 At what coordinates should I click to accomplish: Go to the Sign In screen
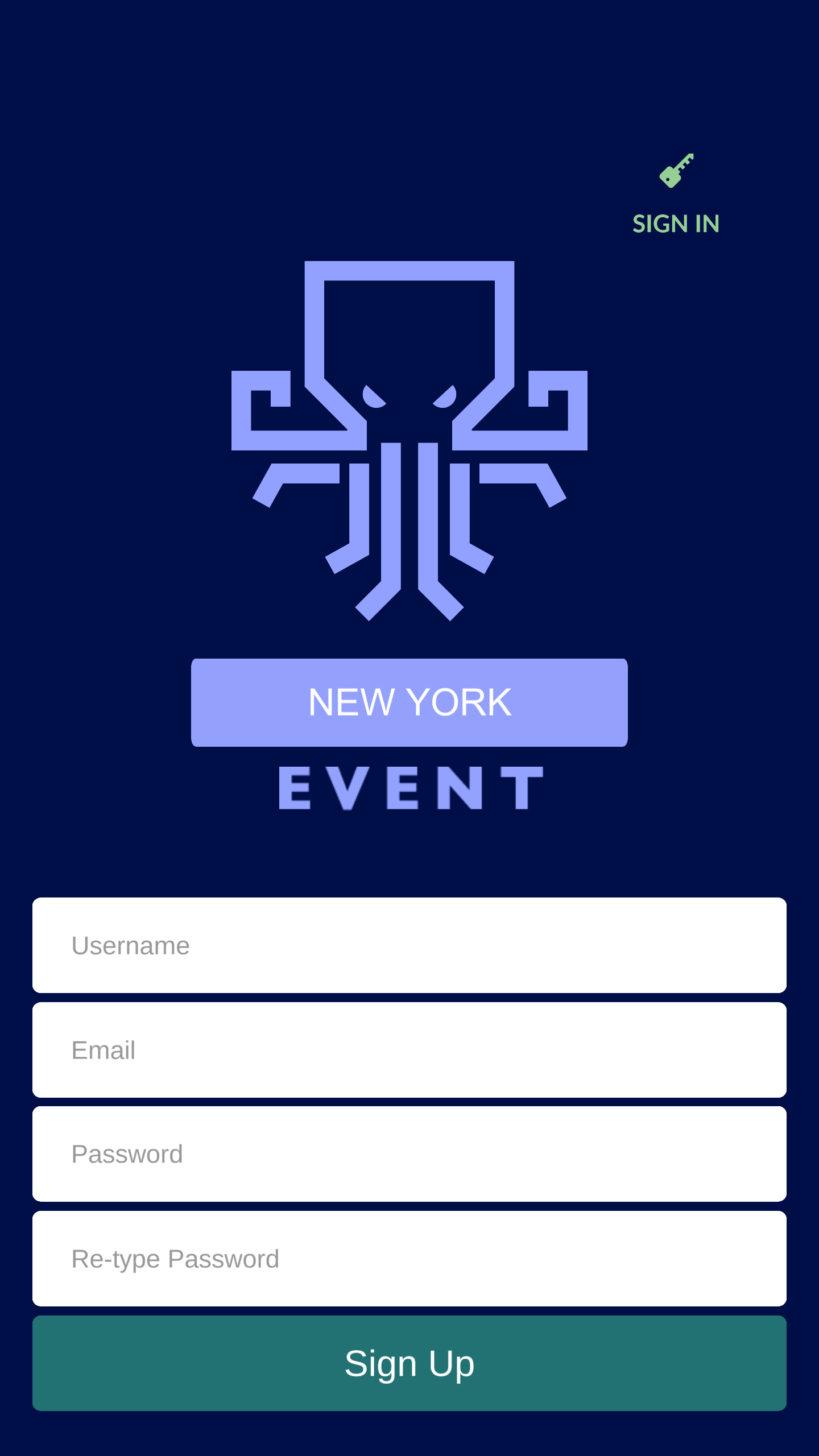[x=676, y=195]
